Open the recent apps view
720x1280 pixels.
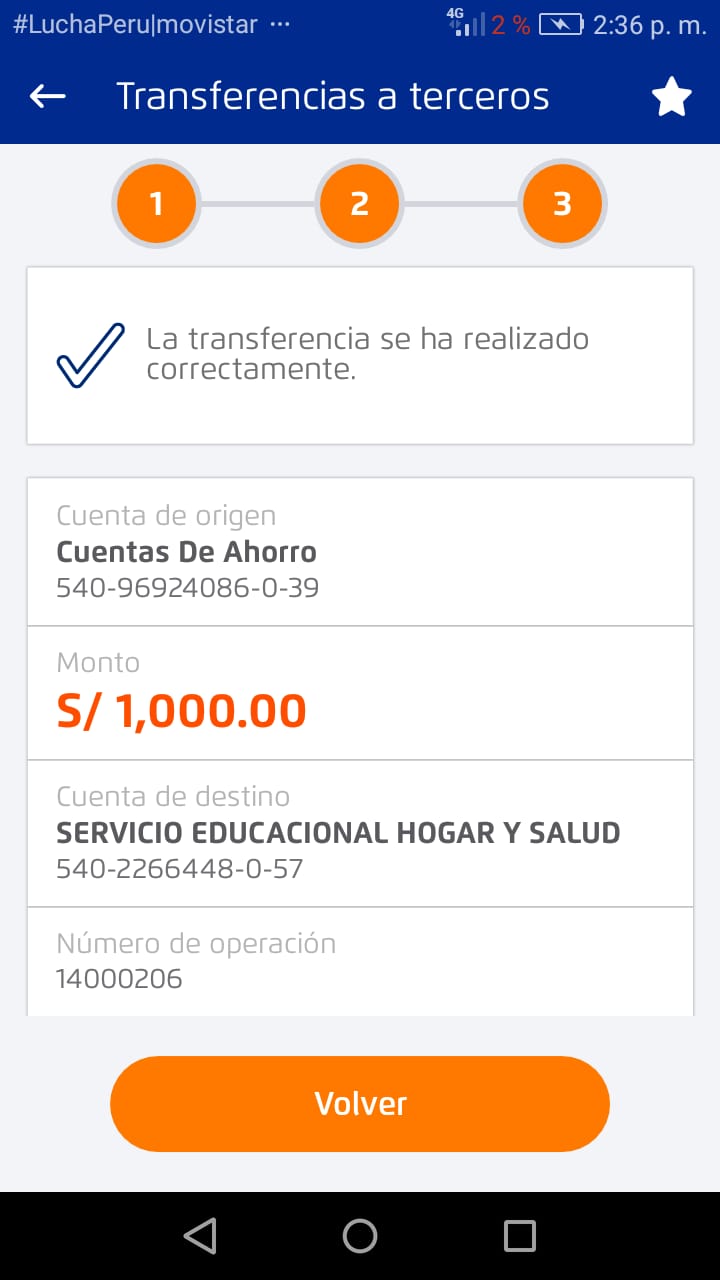(x=519, y=1236)
